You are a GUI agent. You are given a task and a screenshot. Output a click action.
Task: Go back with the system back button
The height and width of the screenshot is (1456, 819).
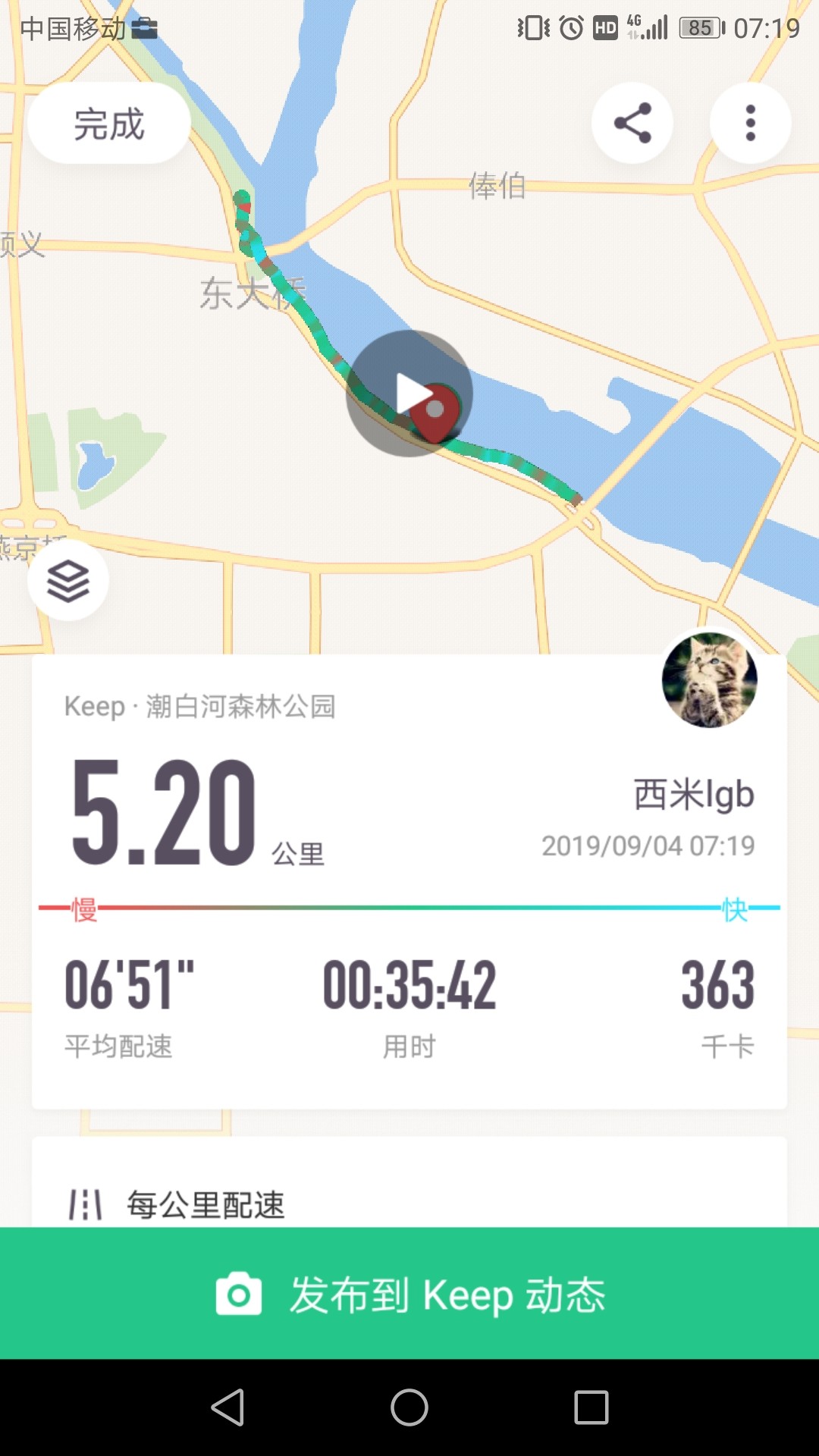[x=227, y=1407]
